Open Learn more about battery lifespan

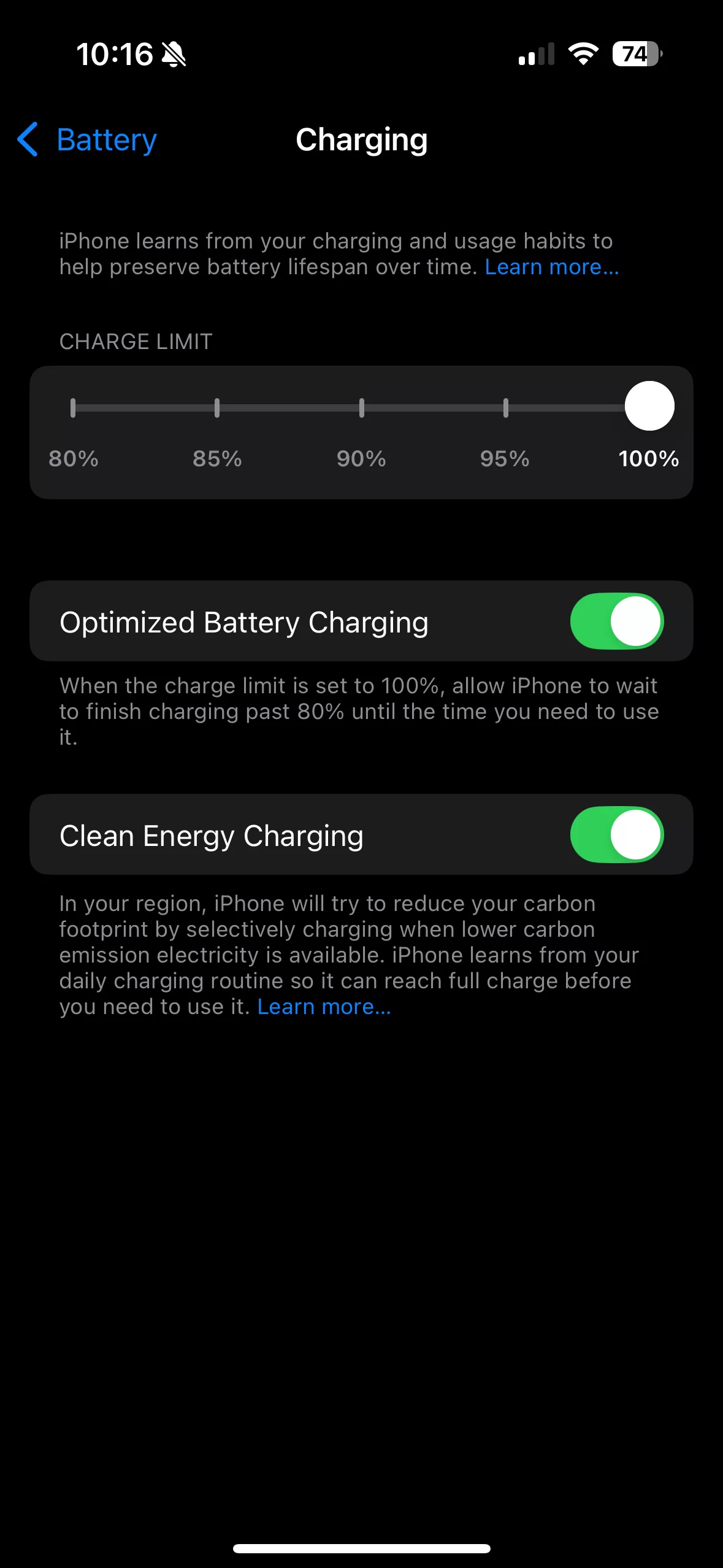pyautogui.click(x=552, y=267)
